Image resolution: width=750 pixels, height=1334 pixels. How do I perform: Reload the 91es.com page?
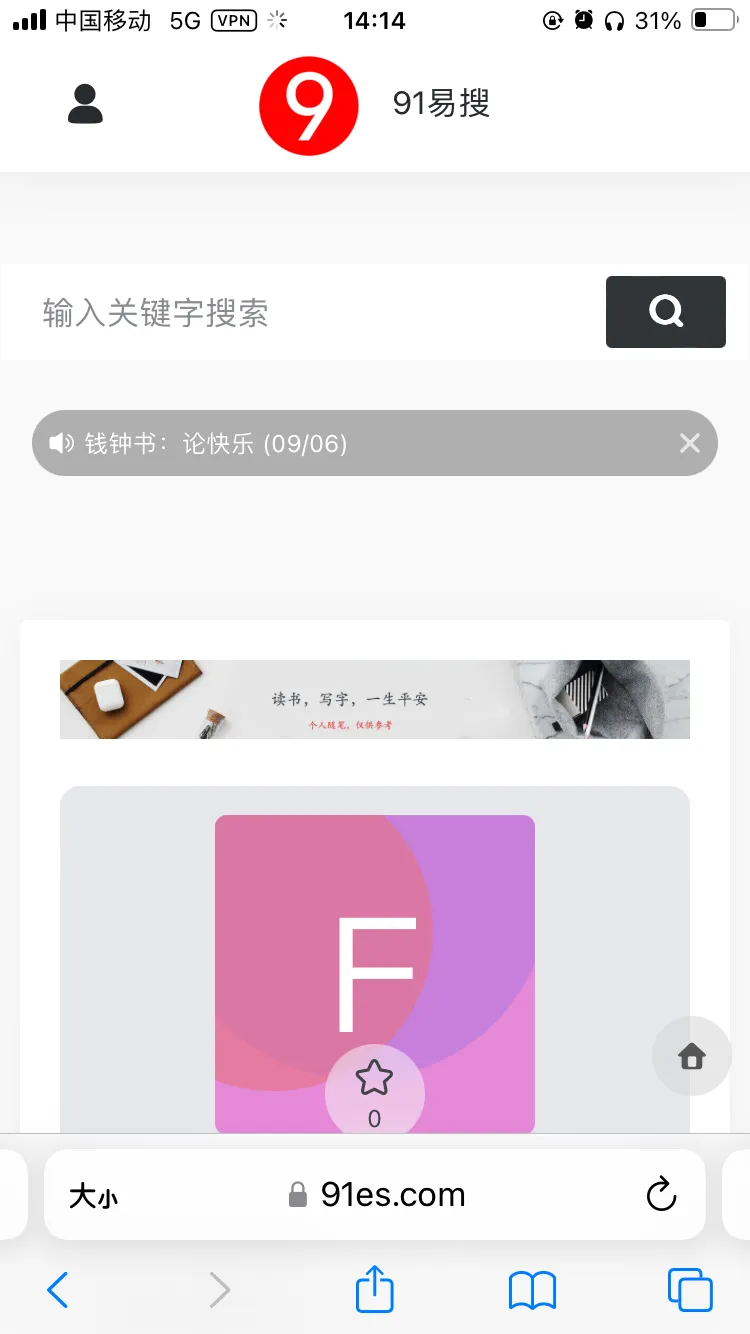click(x=661, y=1194)
